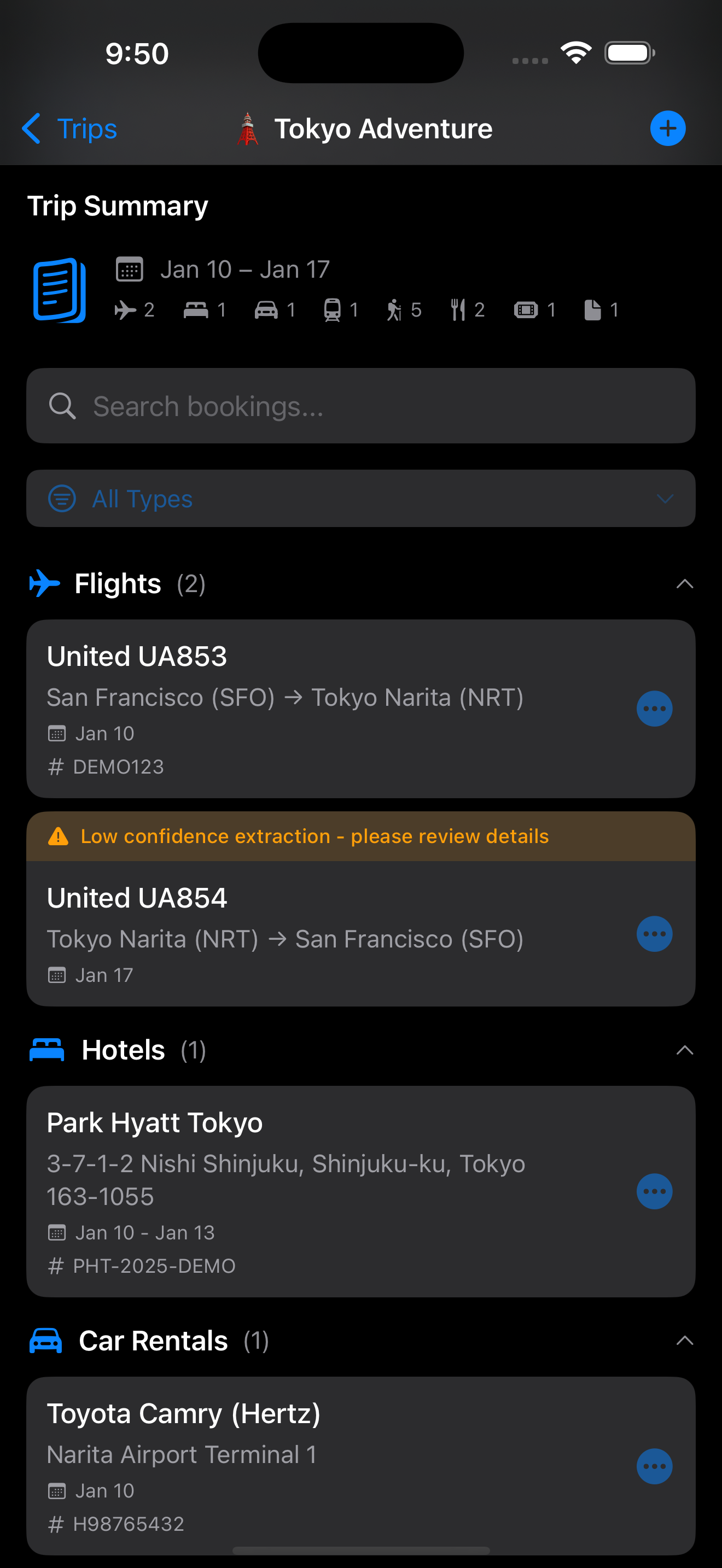
Task: Open options for Toyota Camry rental
Action: tap(654, 1466)
